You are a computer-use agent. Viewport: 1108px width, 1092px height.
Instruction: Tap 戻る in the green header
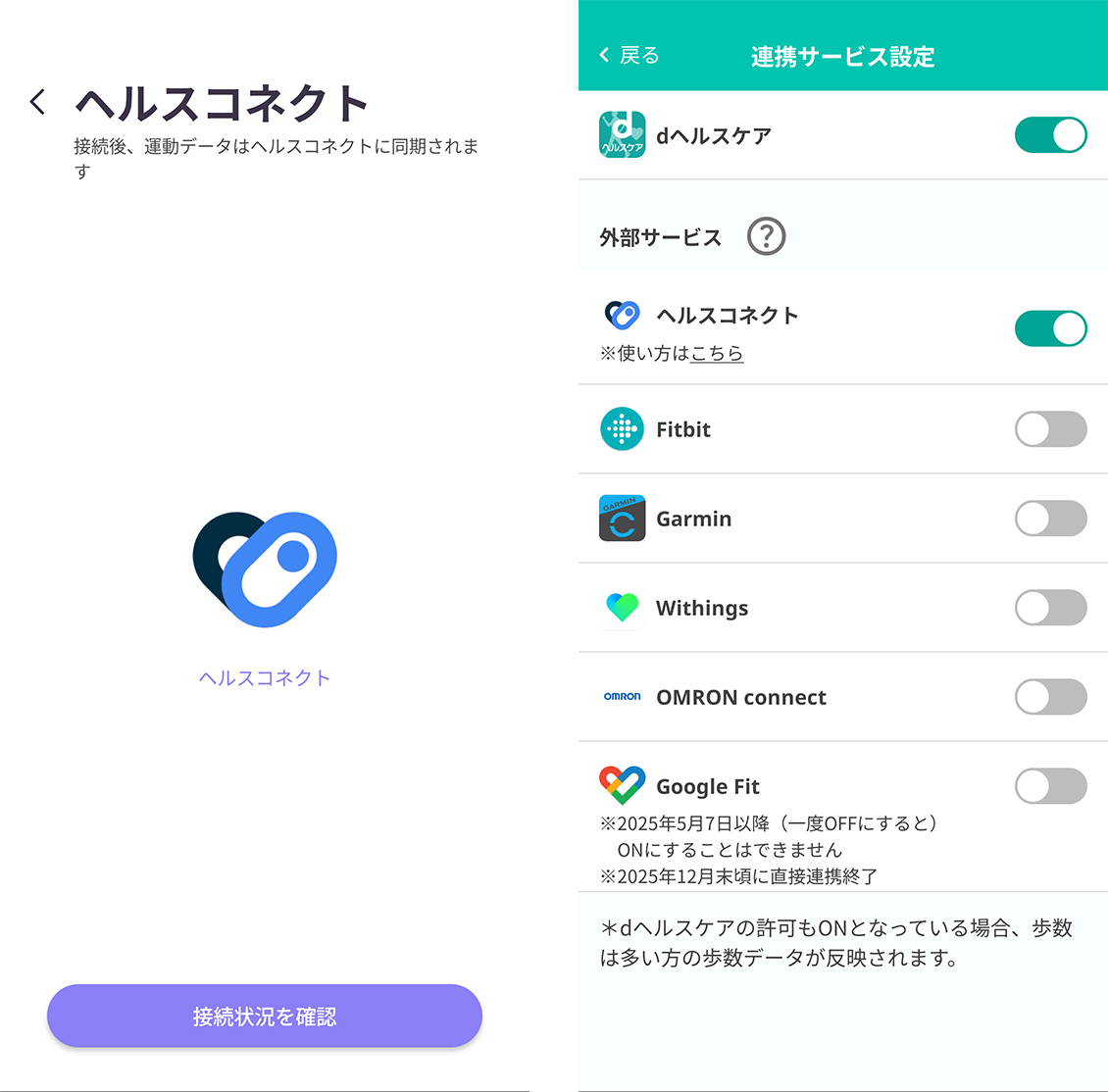(630, 56)
